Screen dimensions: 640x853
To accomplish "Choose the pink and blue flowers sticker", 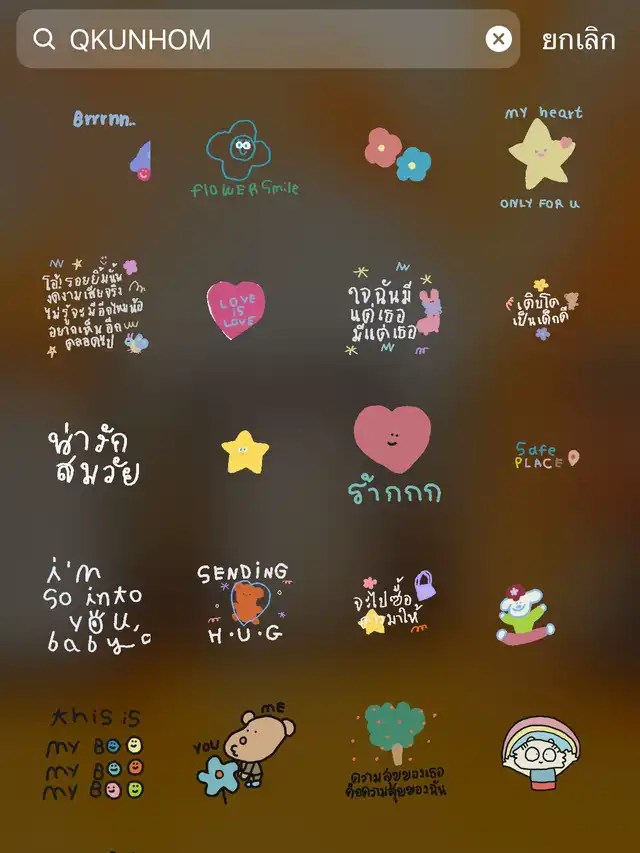I will [397, 154].
